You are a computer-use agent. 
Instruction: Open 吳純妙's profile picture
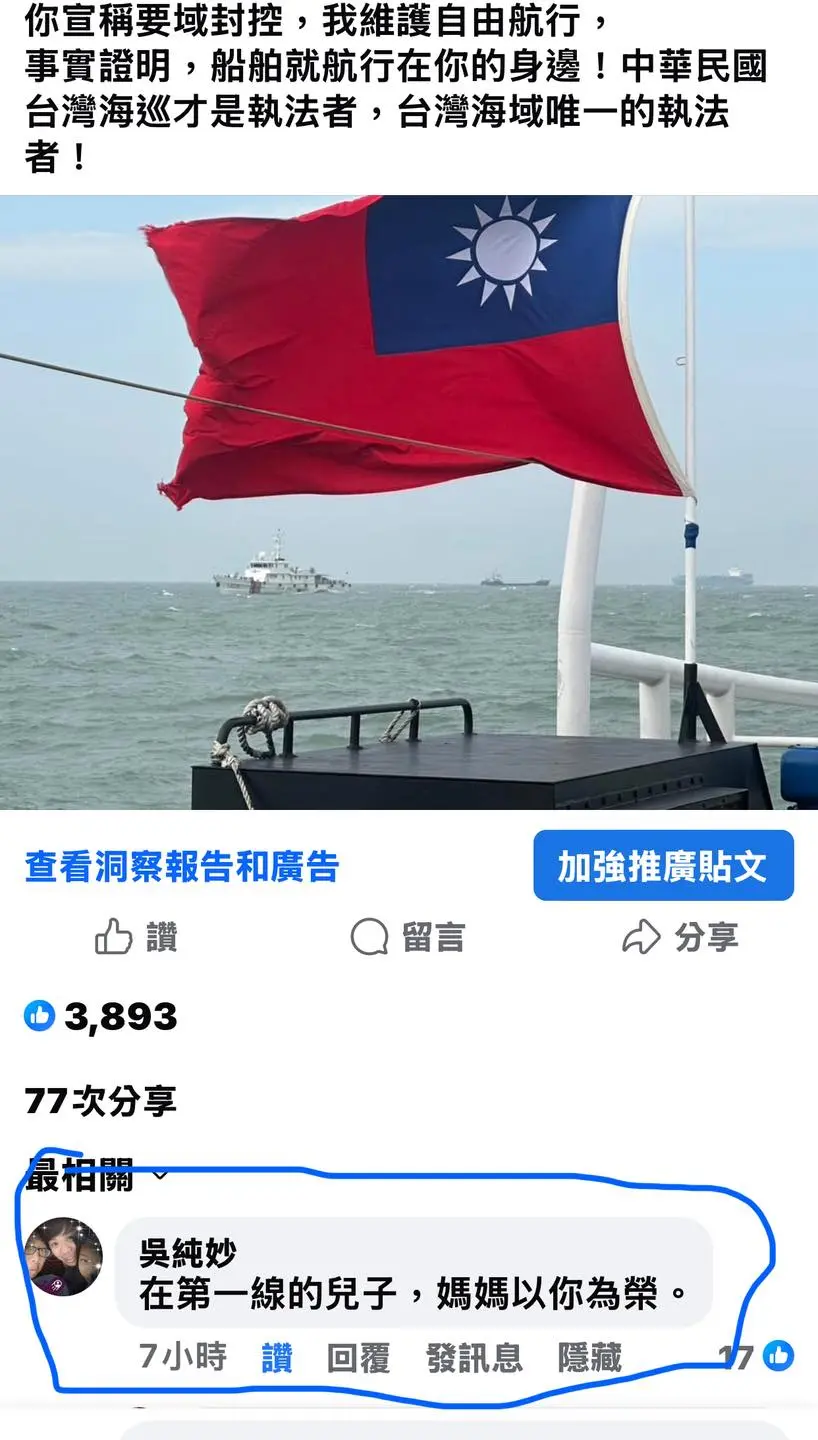tap(63, 1257)
